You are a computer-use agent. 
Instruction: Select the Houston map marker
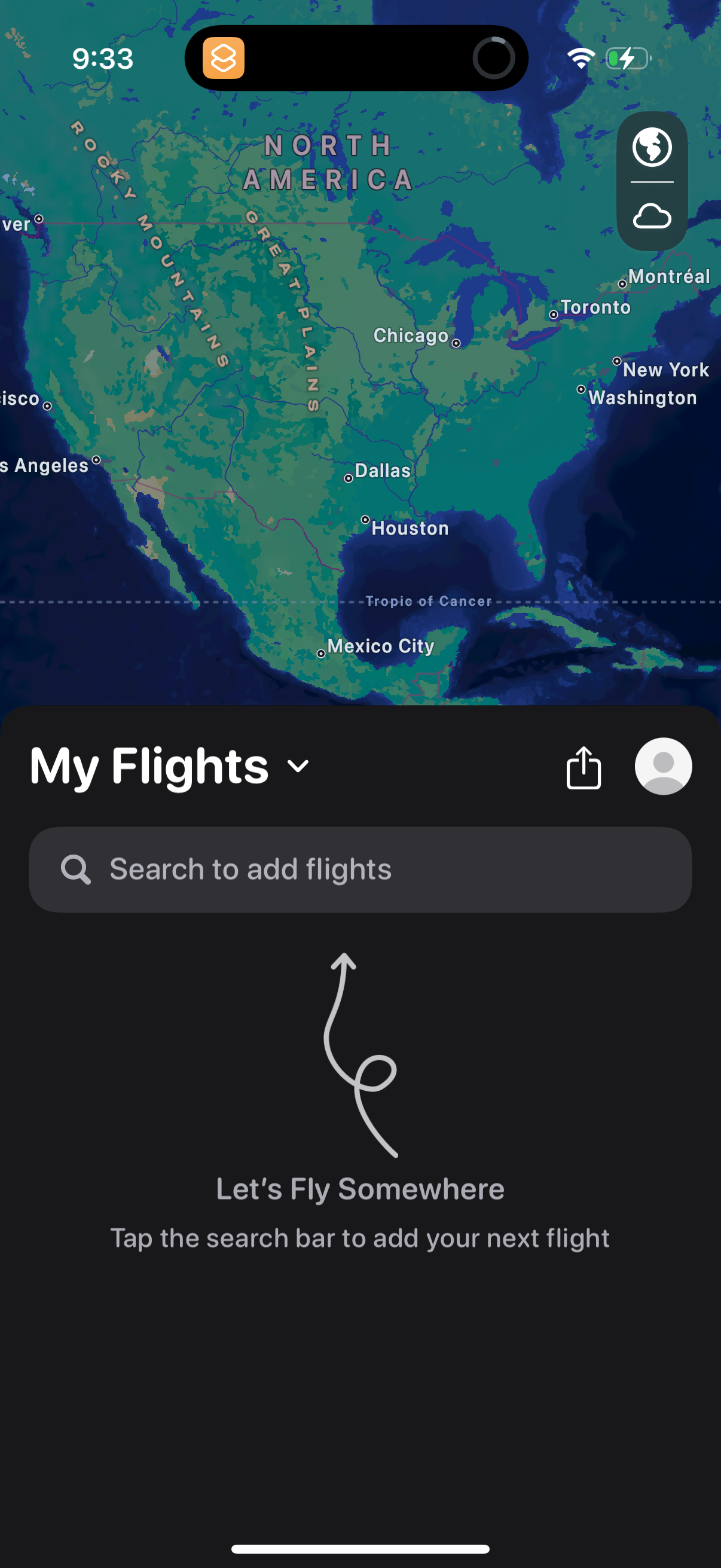pos(366,520)
